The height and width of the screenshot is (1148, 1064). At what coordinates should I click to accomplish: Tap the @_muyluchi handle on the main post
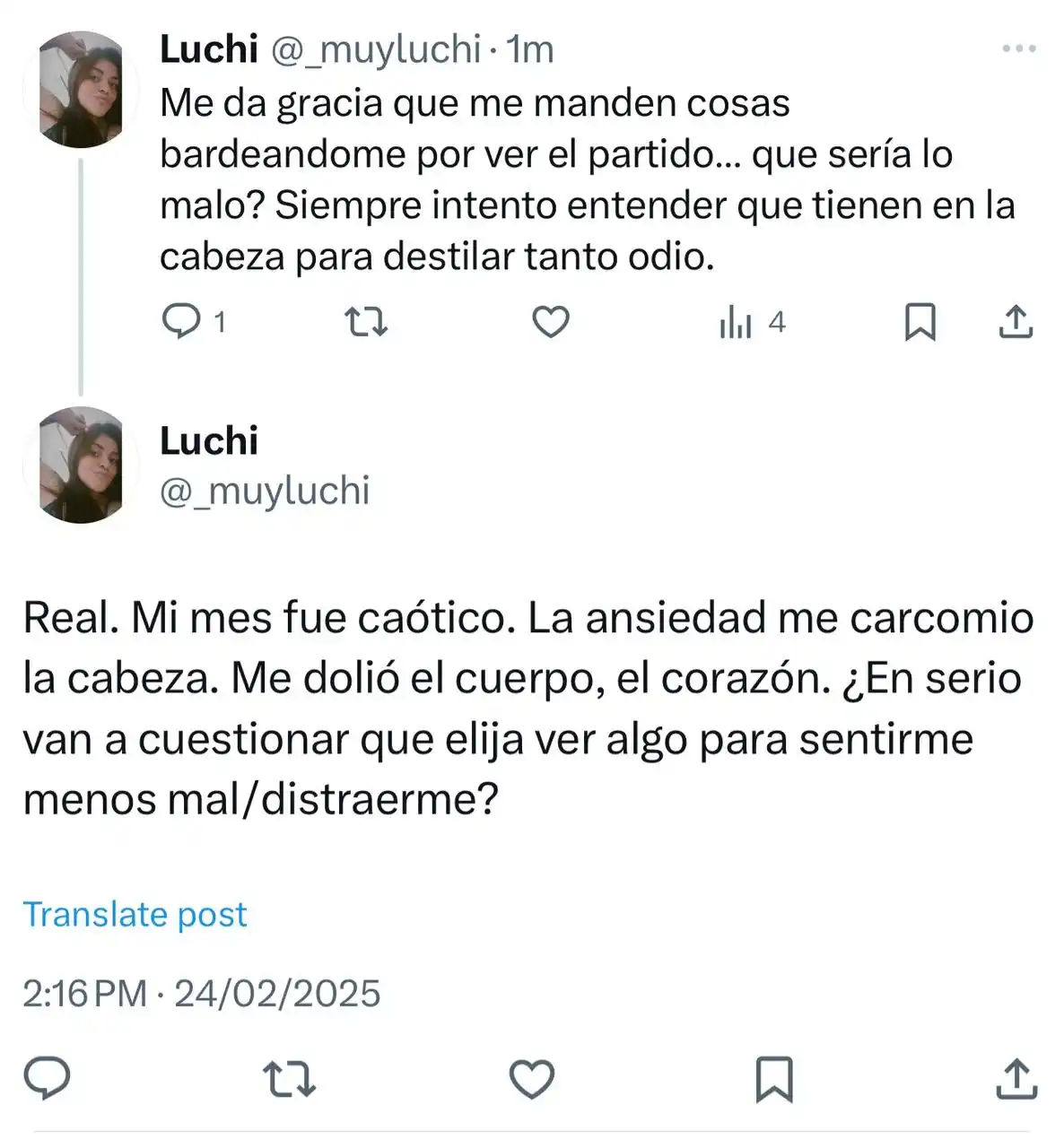pos(265,491)
